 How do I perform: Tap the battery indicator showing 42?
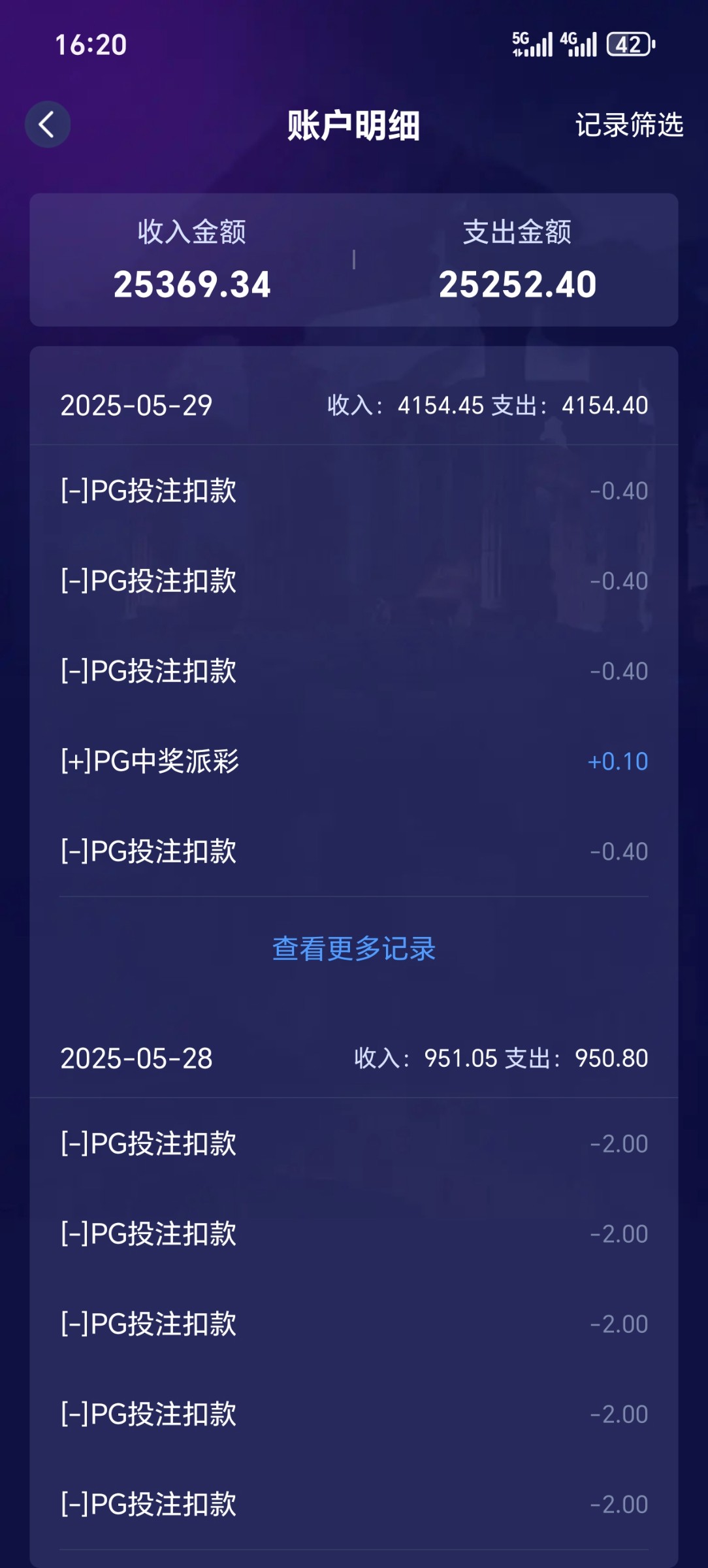[628, 46]
